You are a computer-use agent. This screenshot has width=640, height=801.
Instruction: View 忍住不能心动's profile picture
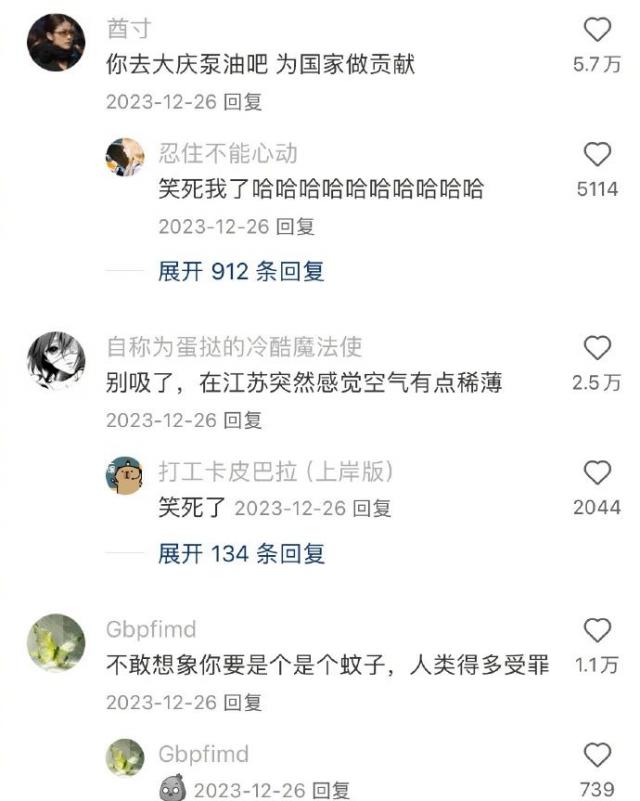pos(125,158)
